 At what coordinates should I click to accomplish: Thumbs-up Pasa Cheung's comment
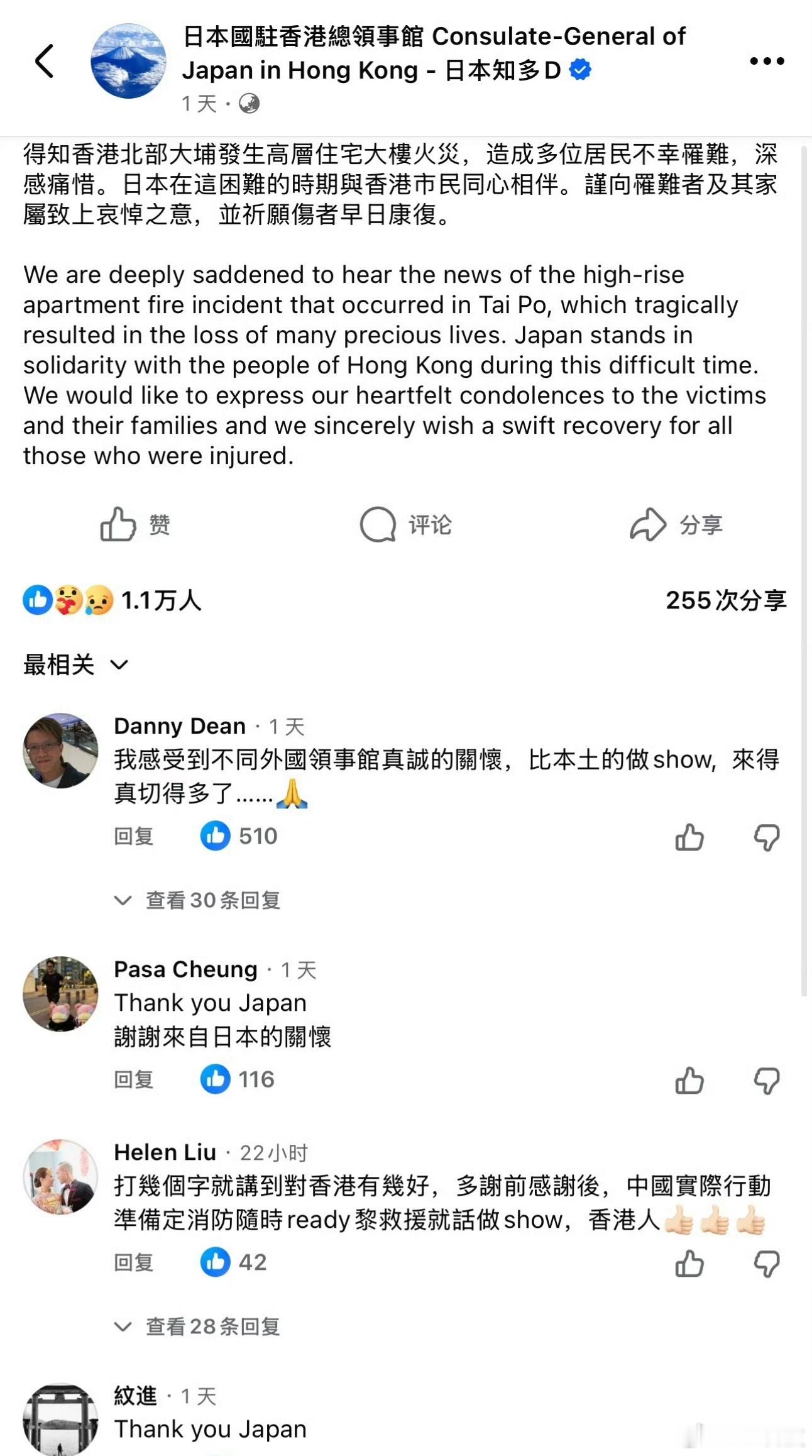pos(689,1081)
